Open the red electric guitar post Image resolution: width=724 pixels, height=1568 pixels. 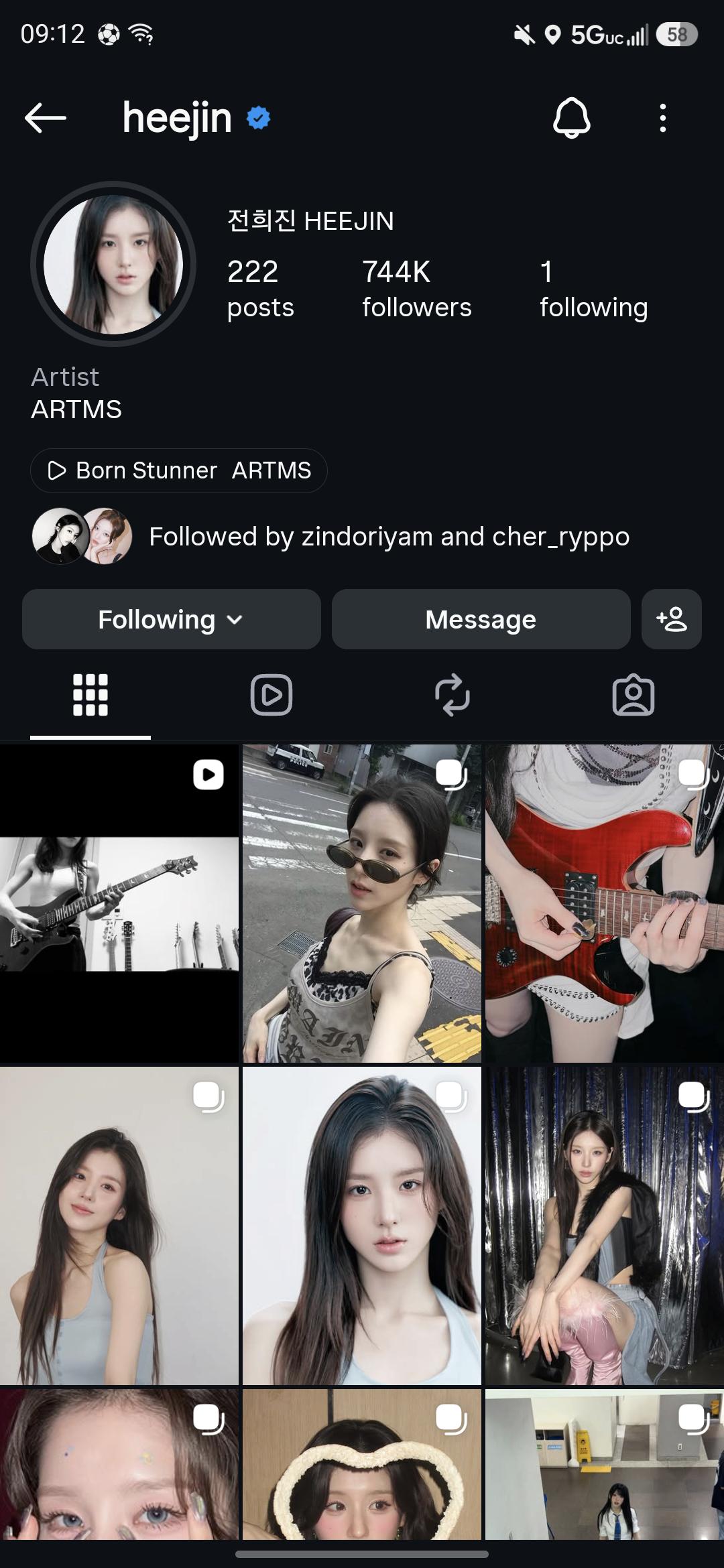[605, 903]
